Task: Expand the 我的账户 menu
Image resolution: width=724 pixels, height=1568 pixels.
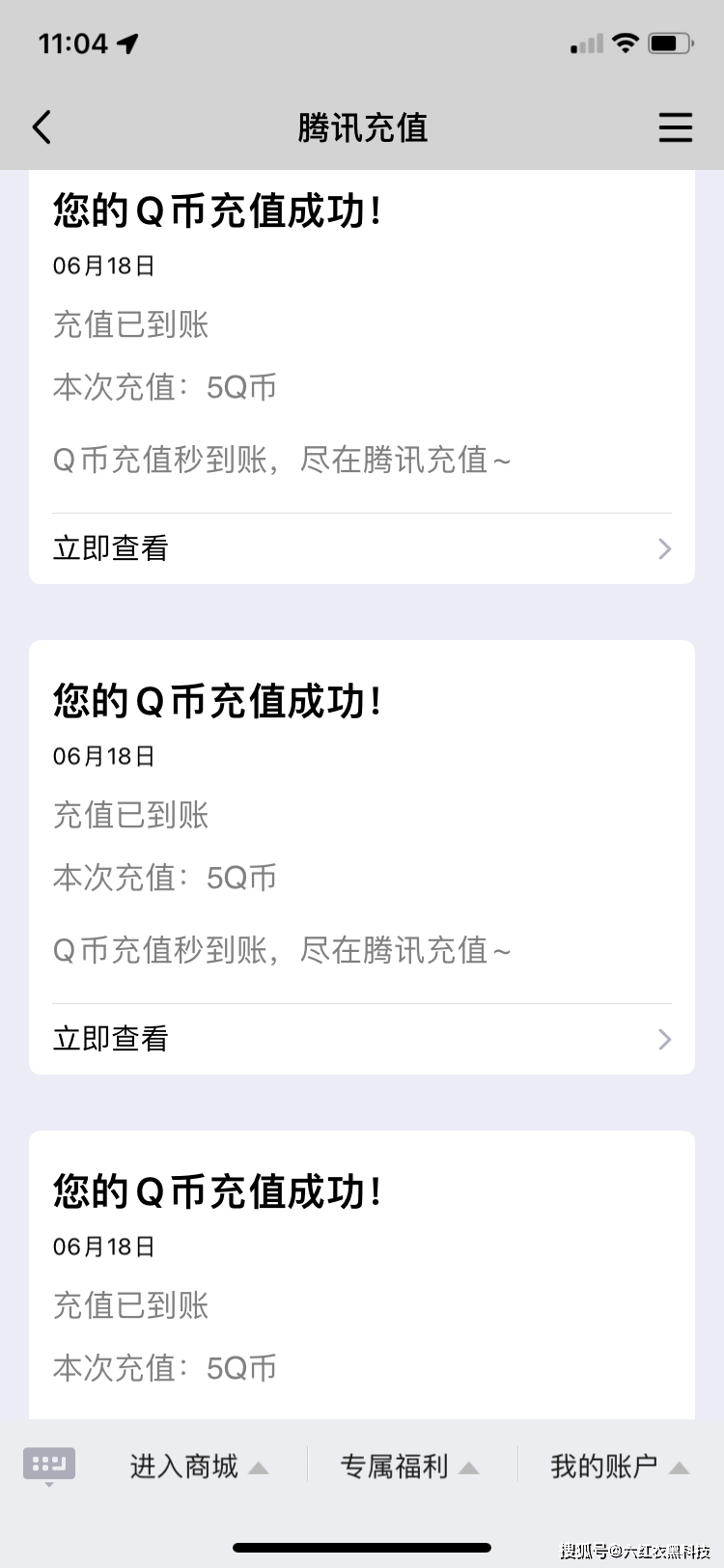Action: [619, 1467]
